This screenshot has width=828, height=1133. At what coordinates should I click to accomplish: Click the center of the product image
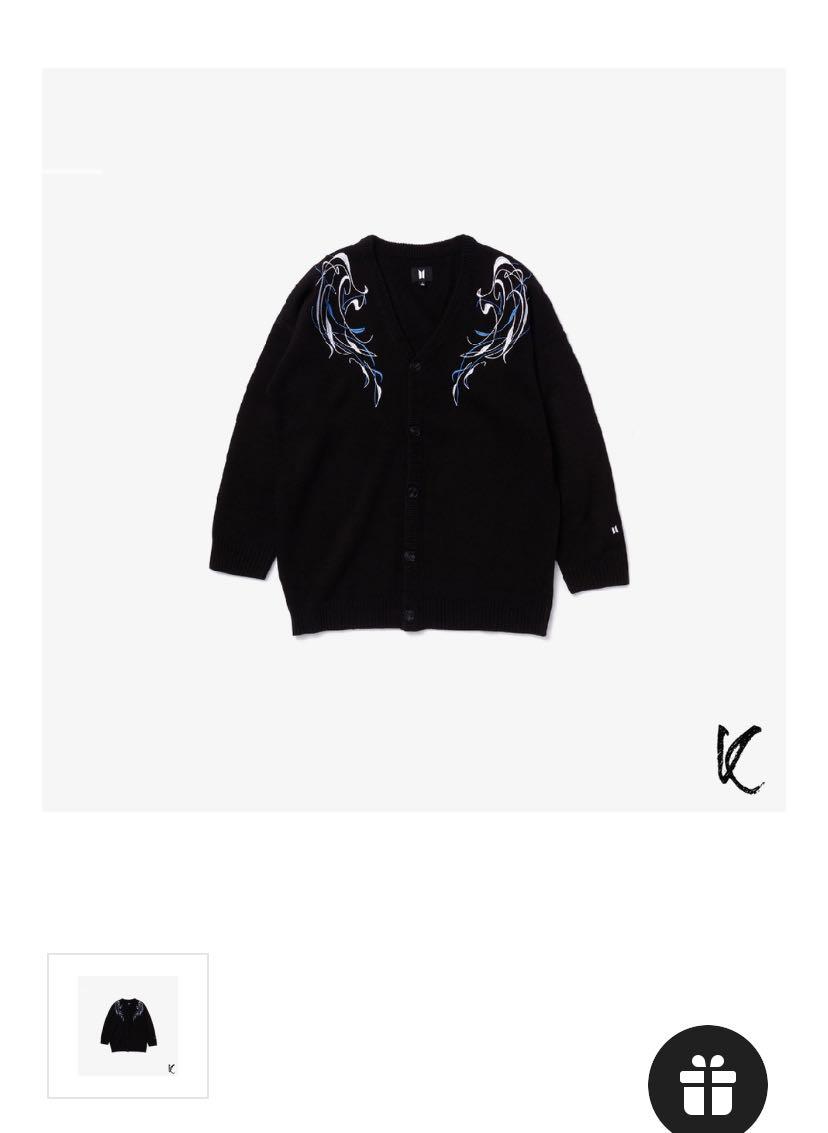[414, 440]
